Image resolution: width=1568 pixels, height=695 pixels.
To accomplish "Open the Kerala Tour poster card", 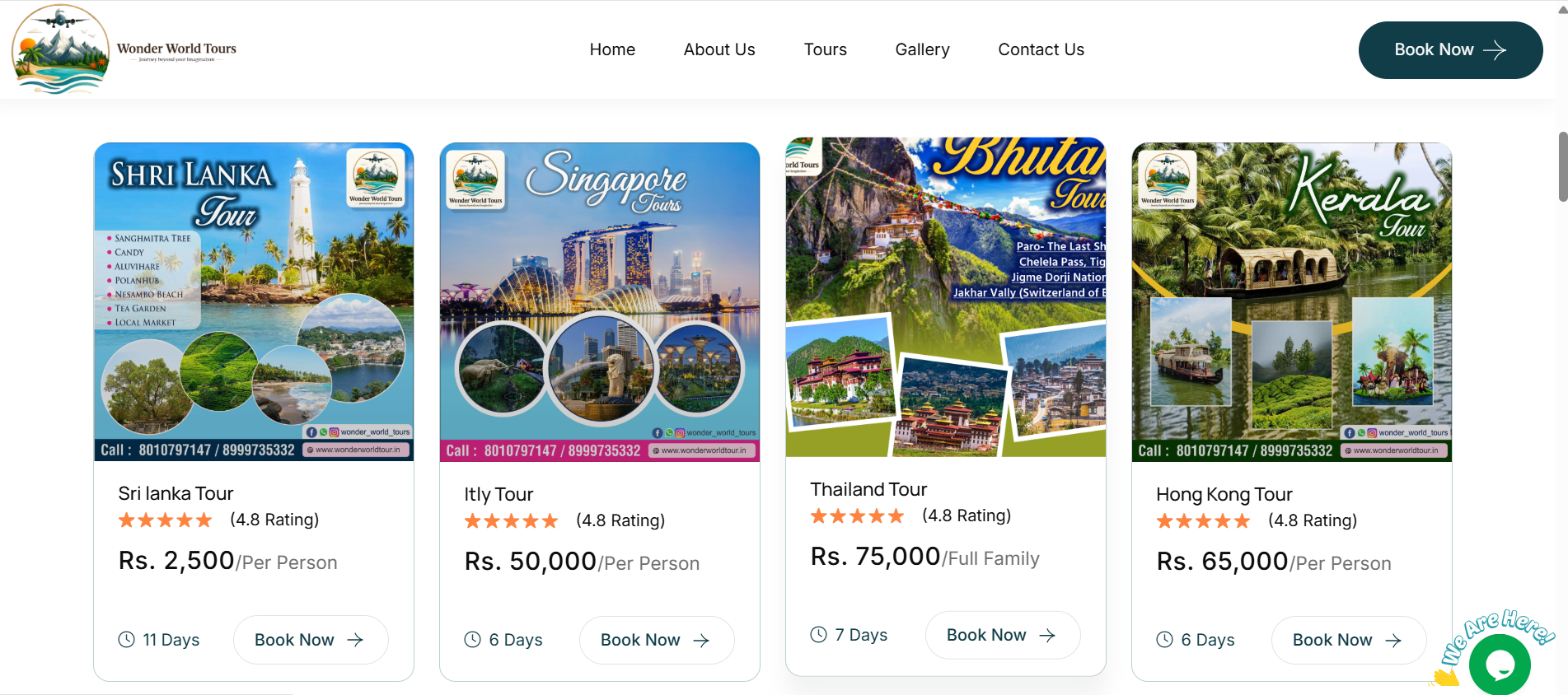I will (x=1292, y=301).
